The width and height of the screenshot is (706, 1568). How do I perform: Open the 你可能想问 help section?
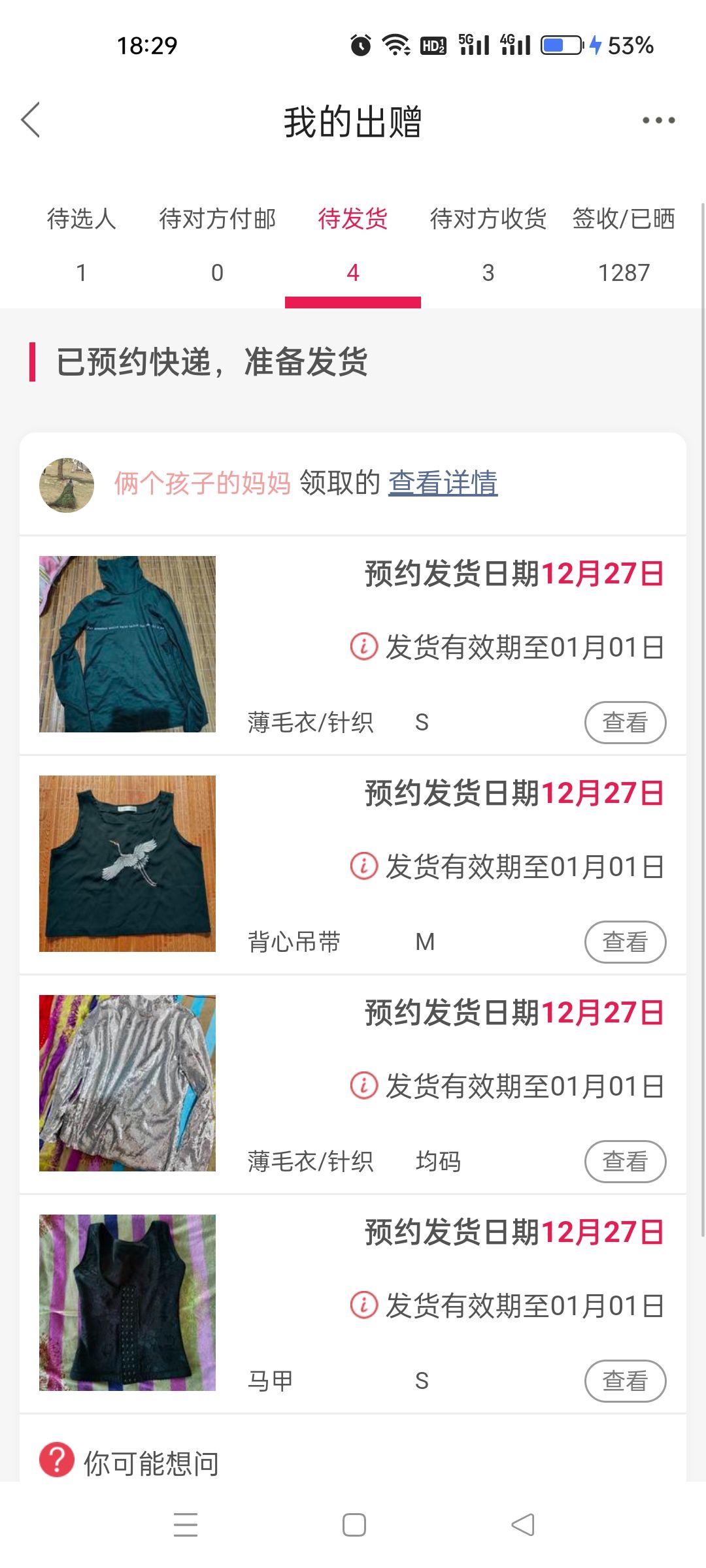click(x=129, y=1462)
